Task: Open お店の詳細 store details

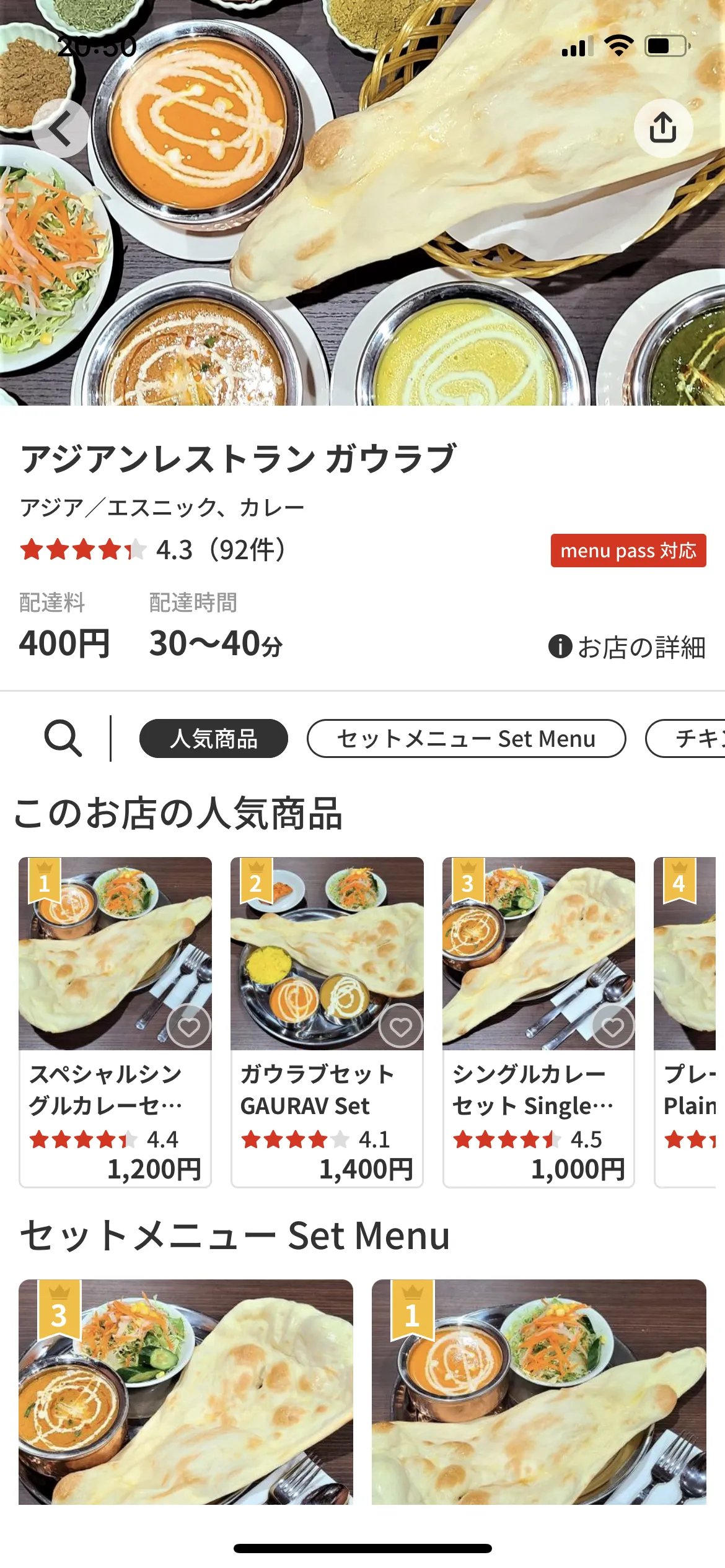Action: click(x=627, y=647)
